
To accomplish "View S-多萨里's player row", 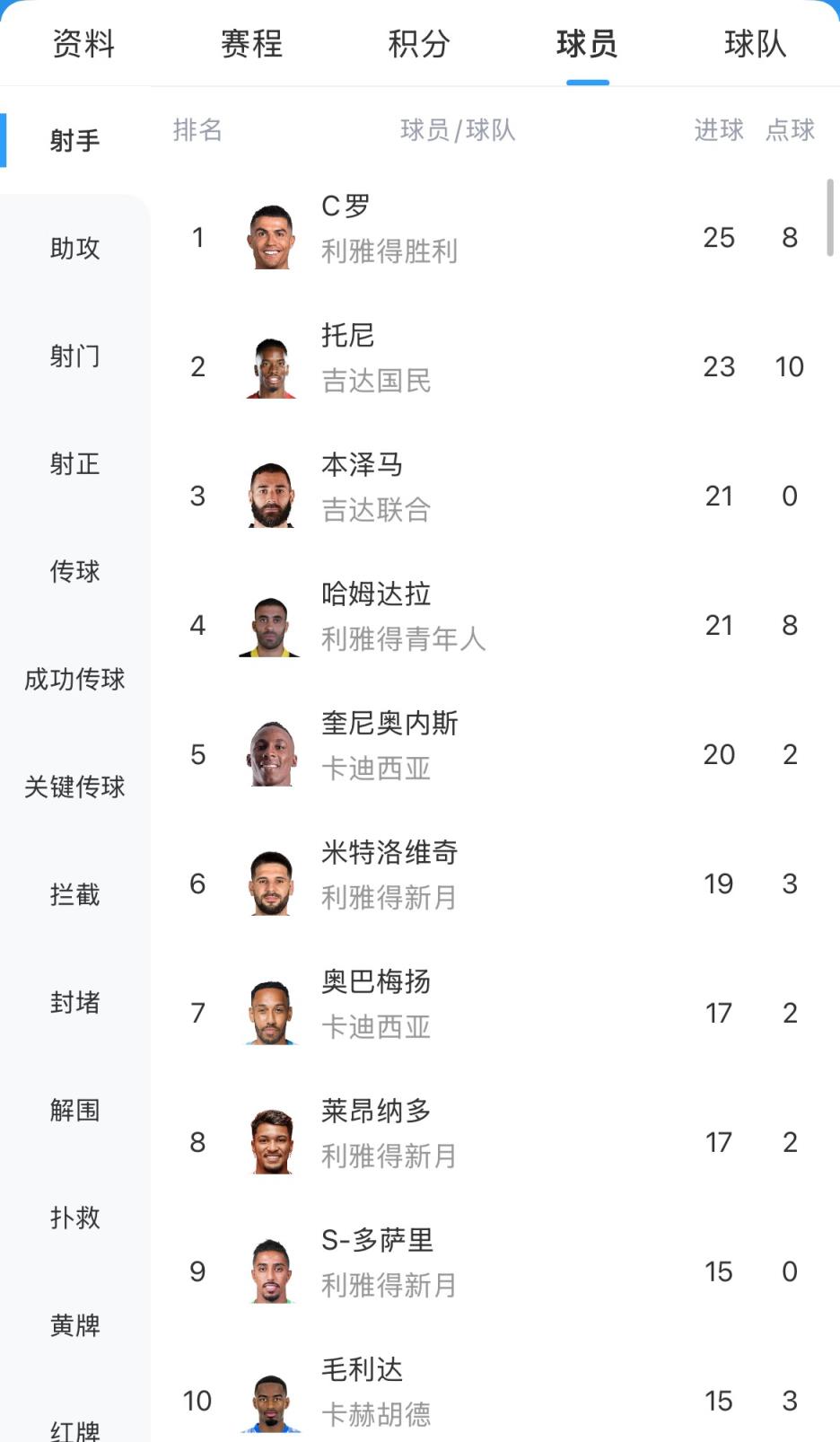I will pos(495,1271).
